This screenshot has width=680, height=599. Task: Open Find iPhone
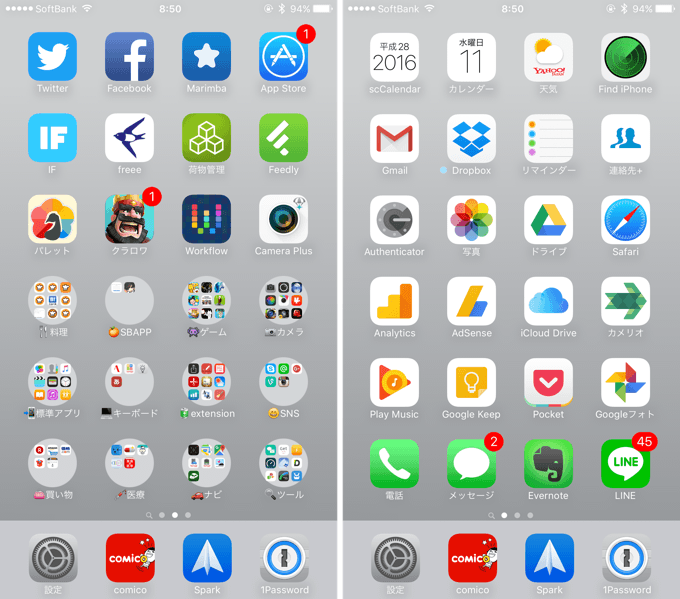click(625, 57)
